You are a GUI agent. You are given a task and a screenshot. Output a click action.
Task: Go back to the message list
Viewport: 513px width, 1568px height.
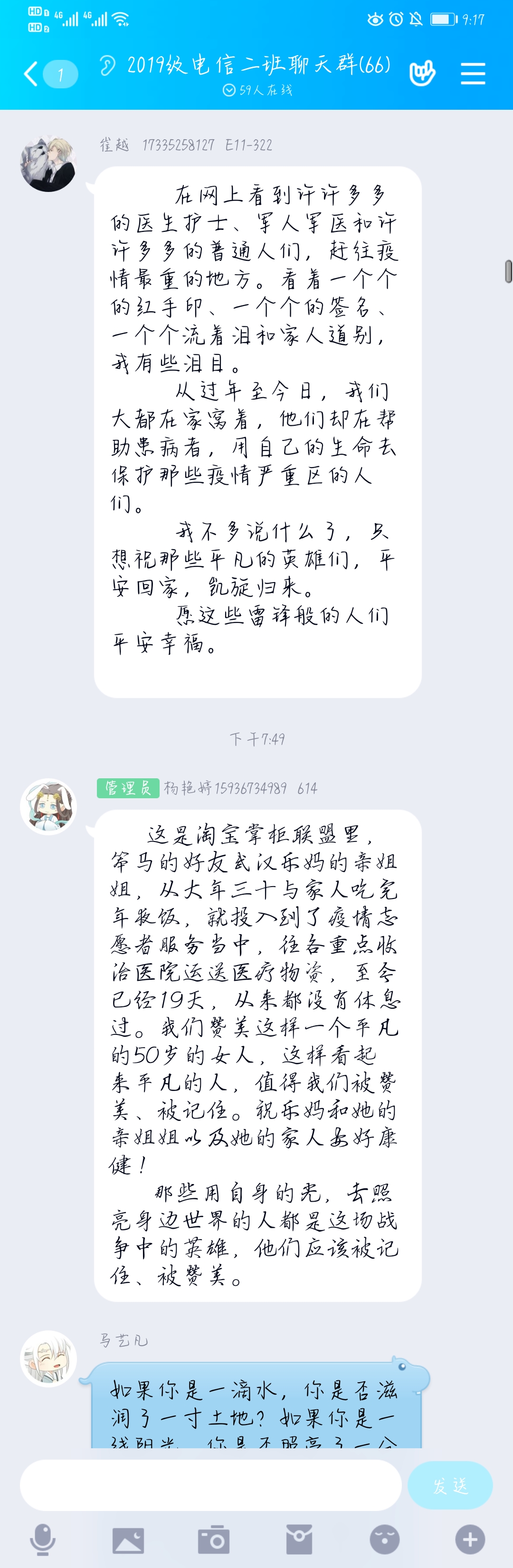[32, 74]
